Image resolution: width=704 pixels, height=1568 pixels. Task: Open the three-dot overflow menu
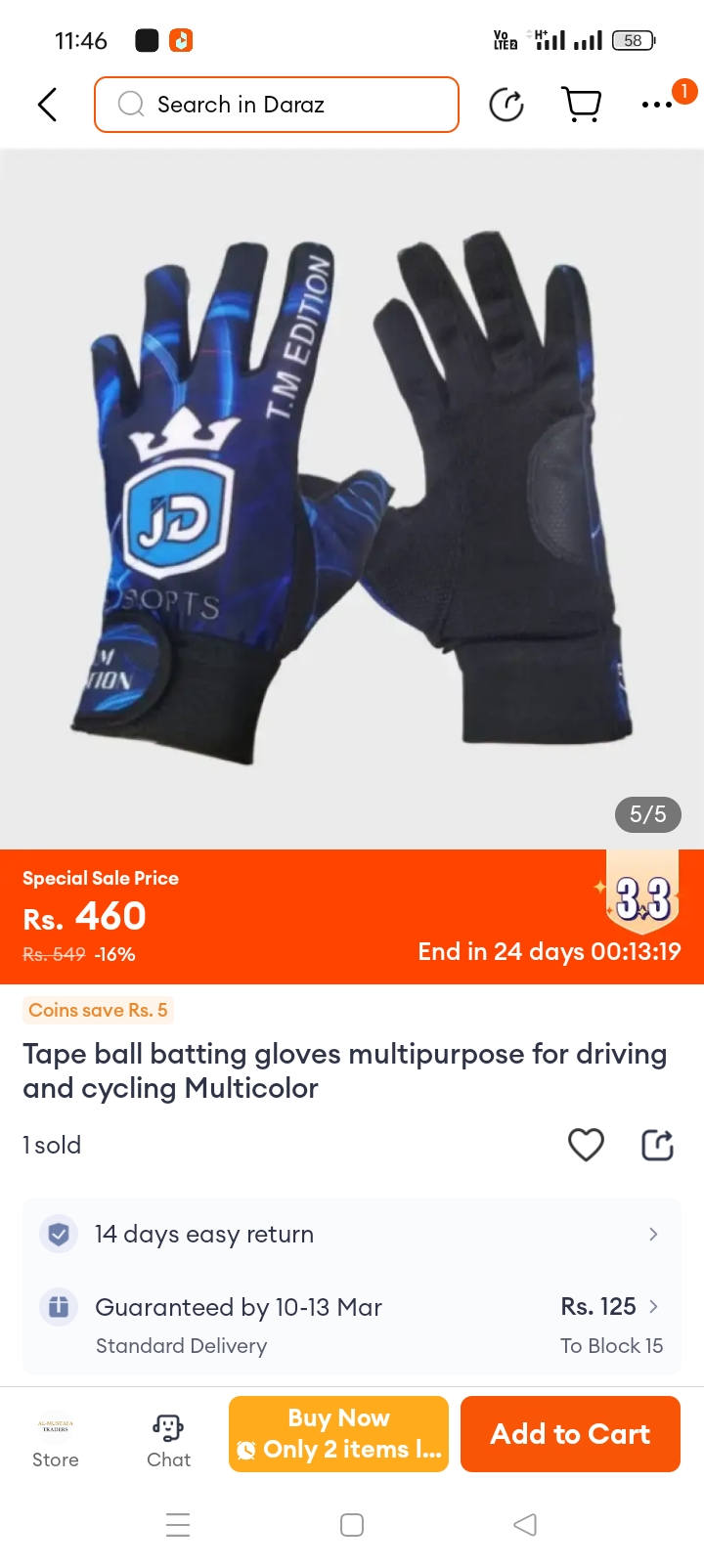click(657, 105)
